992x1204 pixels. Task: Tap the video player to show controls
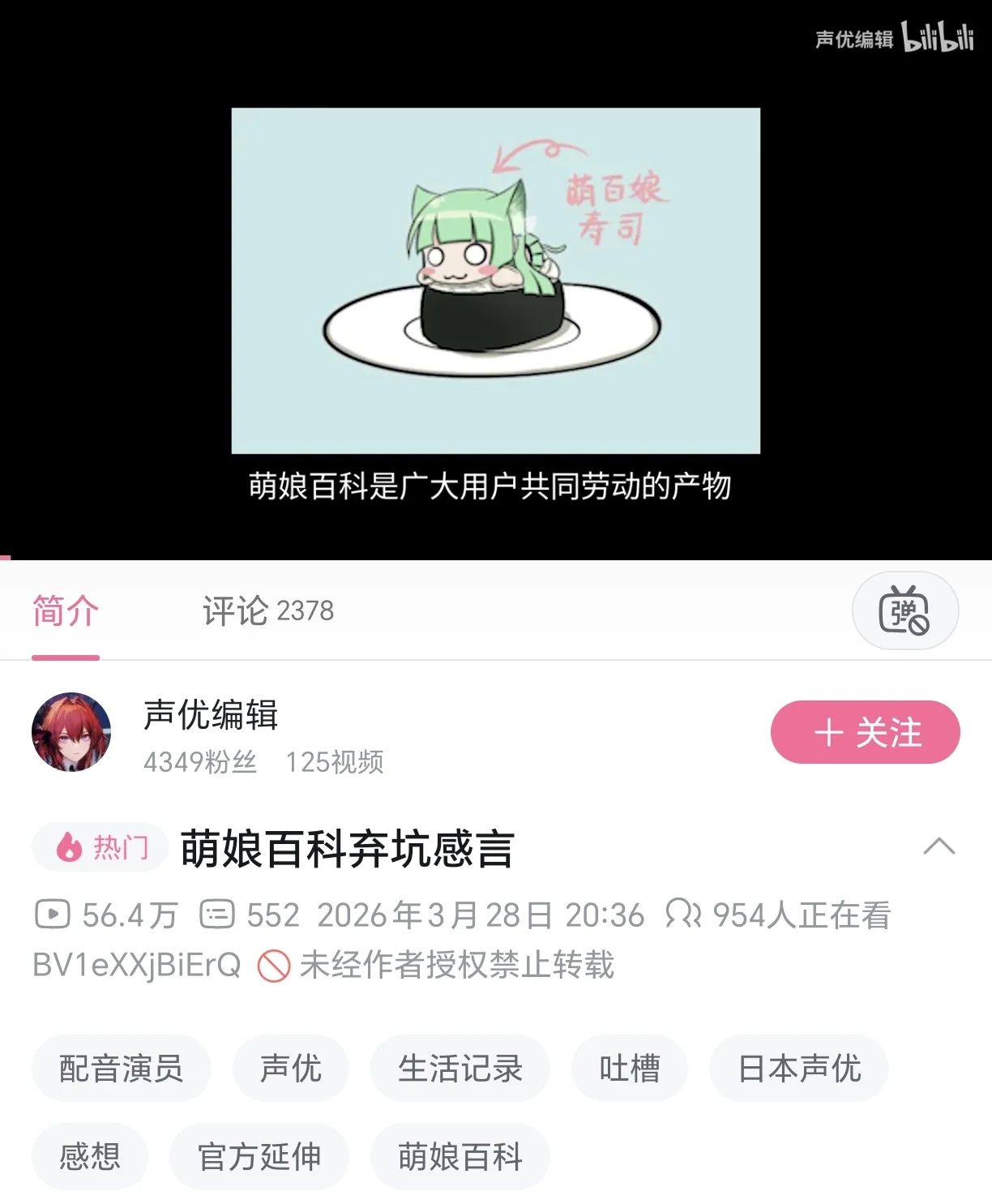pos(495,280)
